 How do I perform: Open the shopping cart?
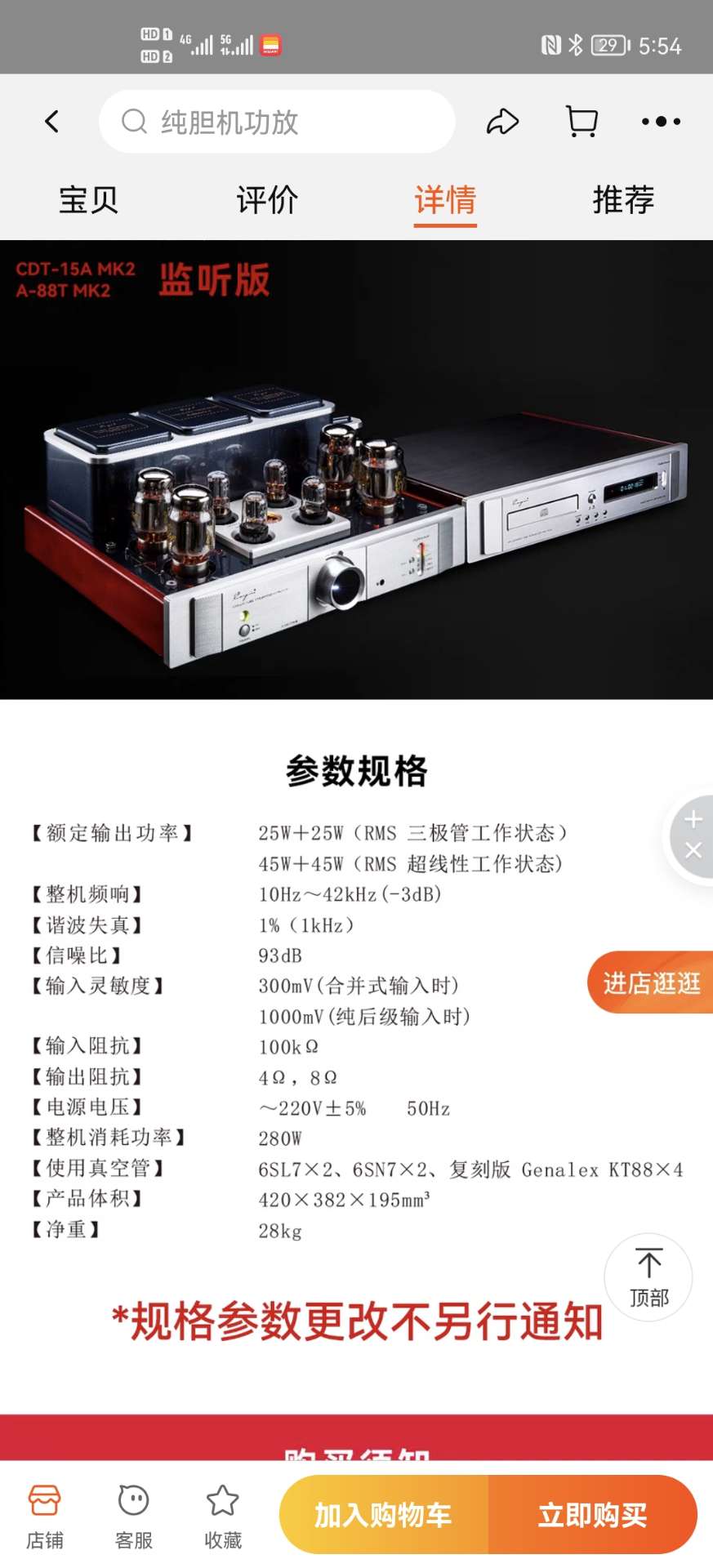pyautogui.click(x=582, y=122)
